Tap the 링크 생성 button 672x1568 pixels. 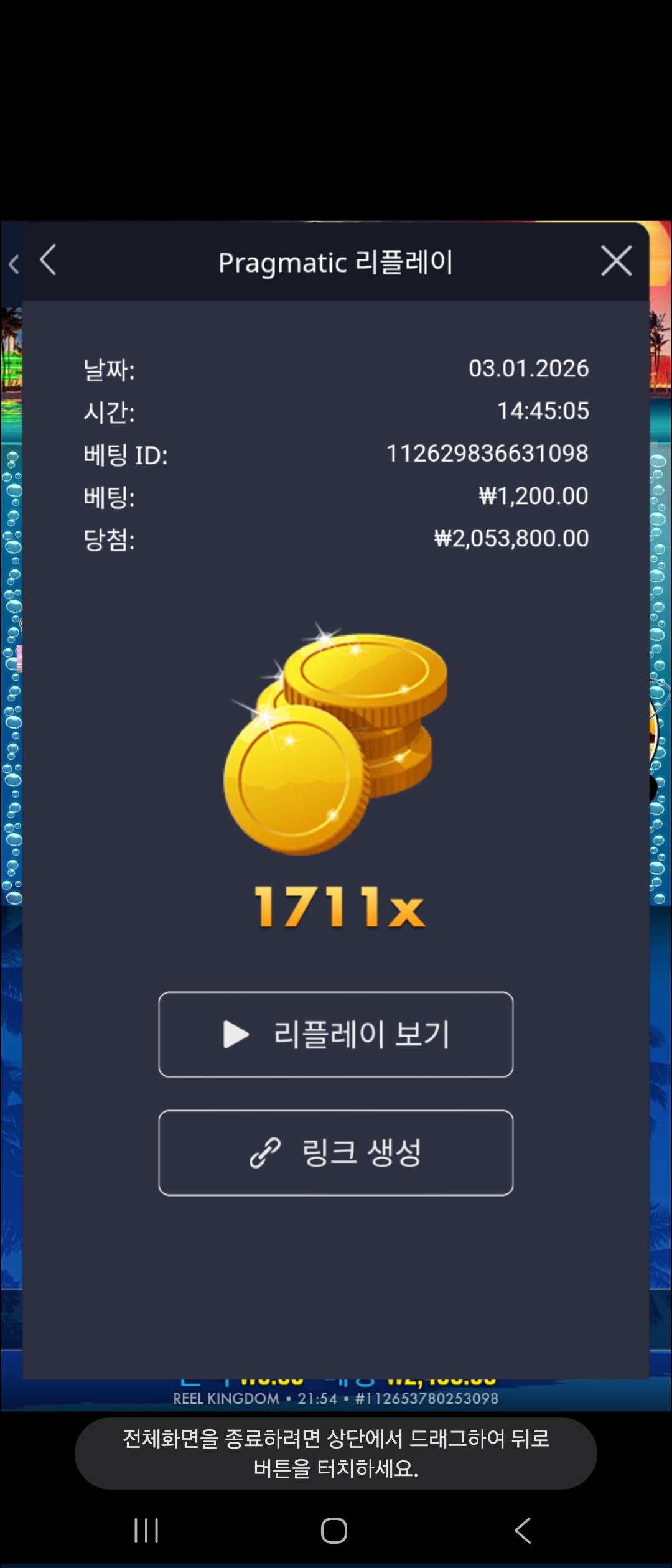tap(336, 1152)
